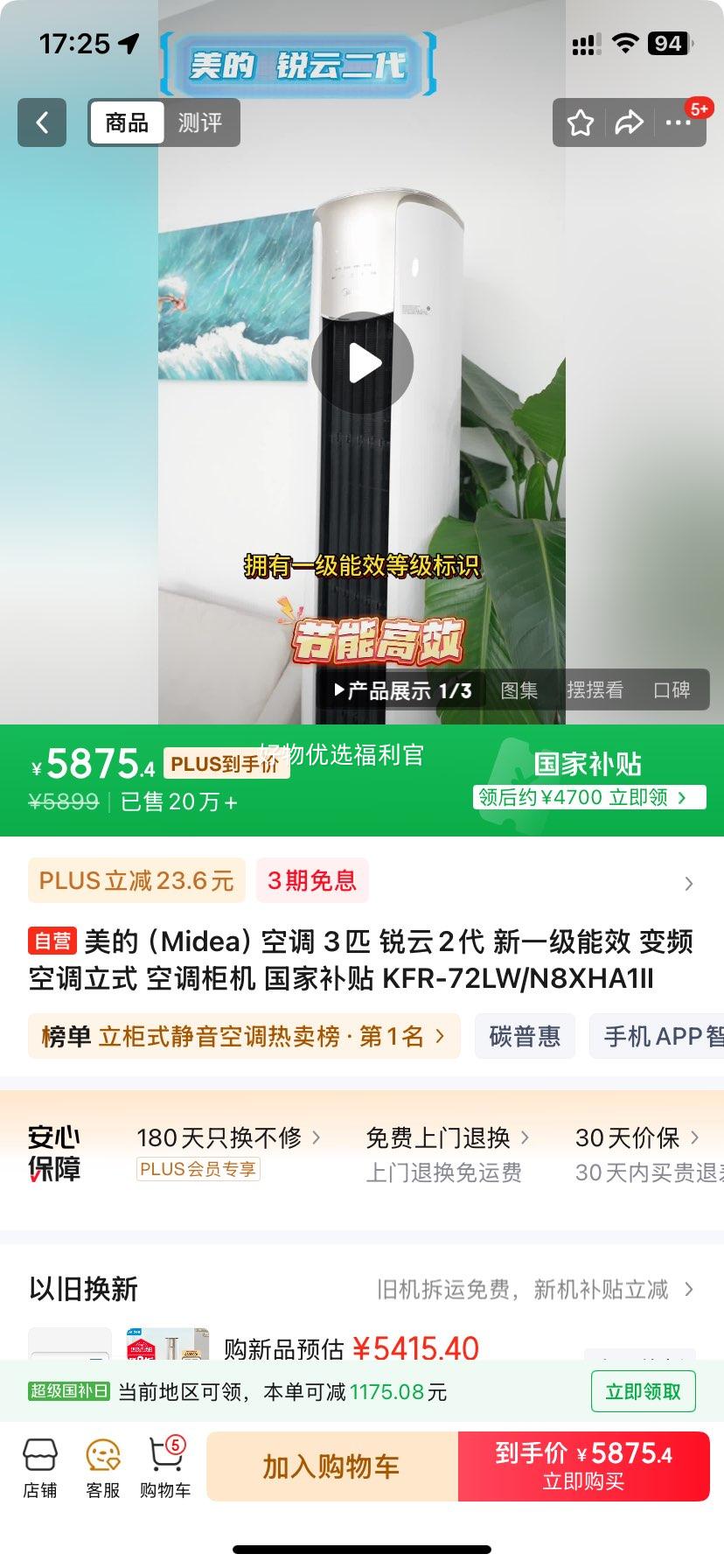Screen dimensions: 724x1568
Task: Open the 口碑 reviews tab
Action: click(x=674, y=690)
